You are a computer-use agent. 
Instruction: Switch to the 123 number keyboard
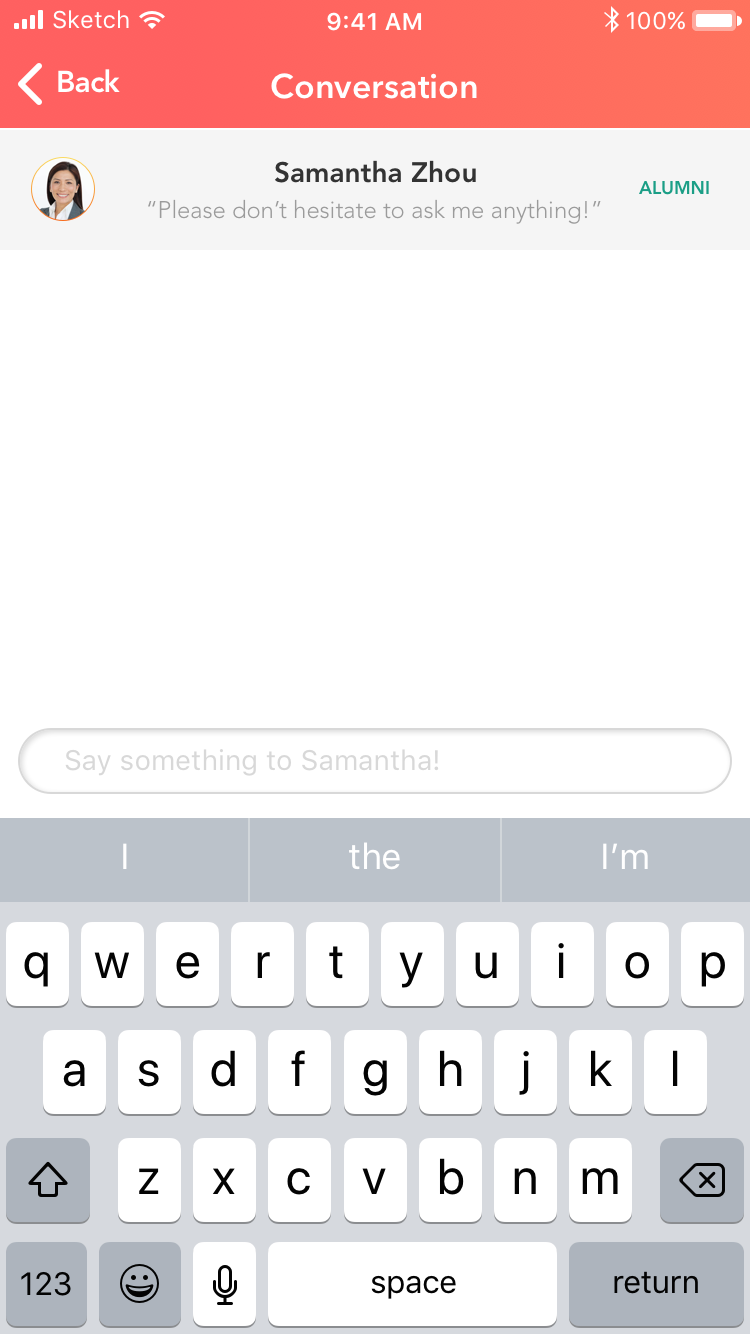click(x=46, y=1284)
